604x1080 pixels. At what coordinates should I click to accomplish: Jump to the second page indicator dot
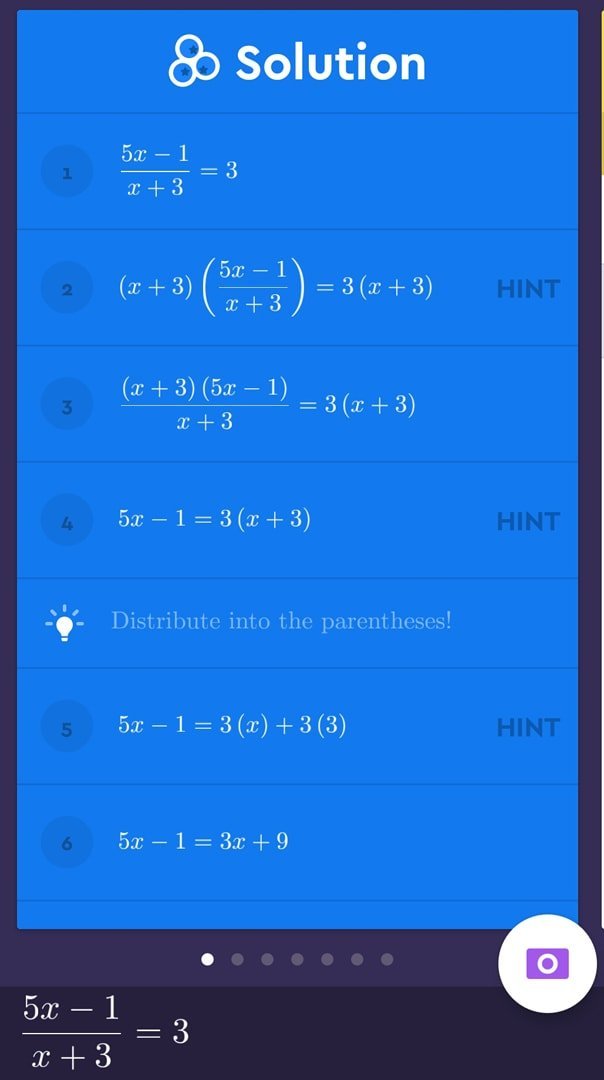237,959
